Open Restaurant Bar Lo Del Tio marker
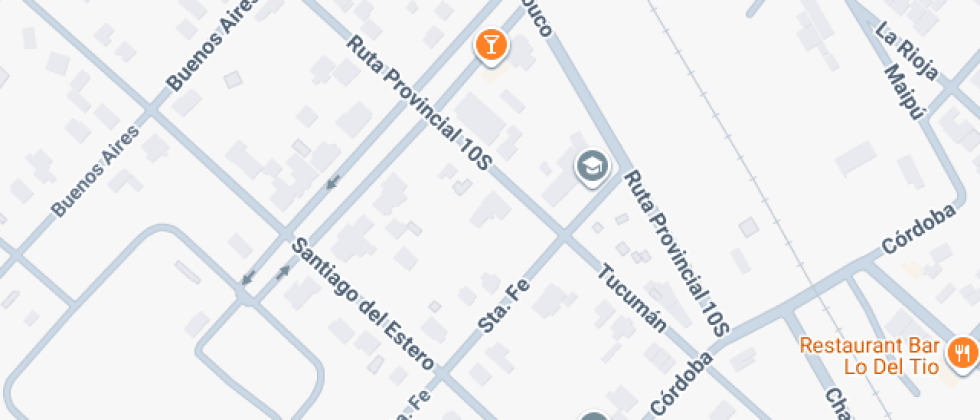Viewport: 980px width, 420px height. [x=962, y=351]
